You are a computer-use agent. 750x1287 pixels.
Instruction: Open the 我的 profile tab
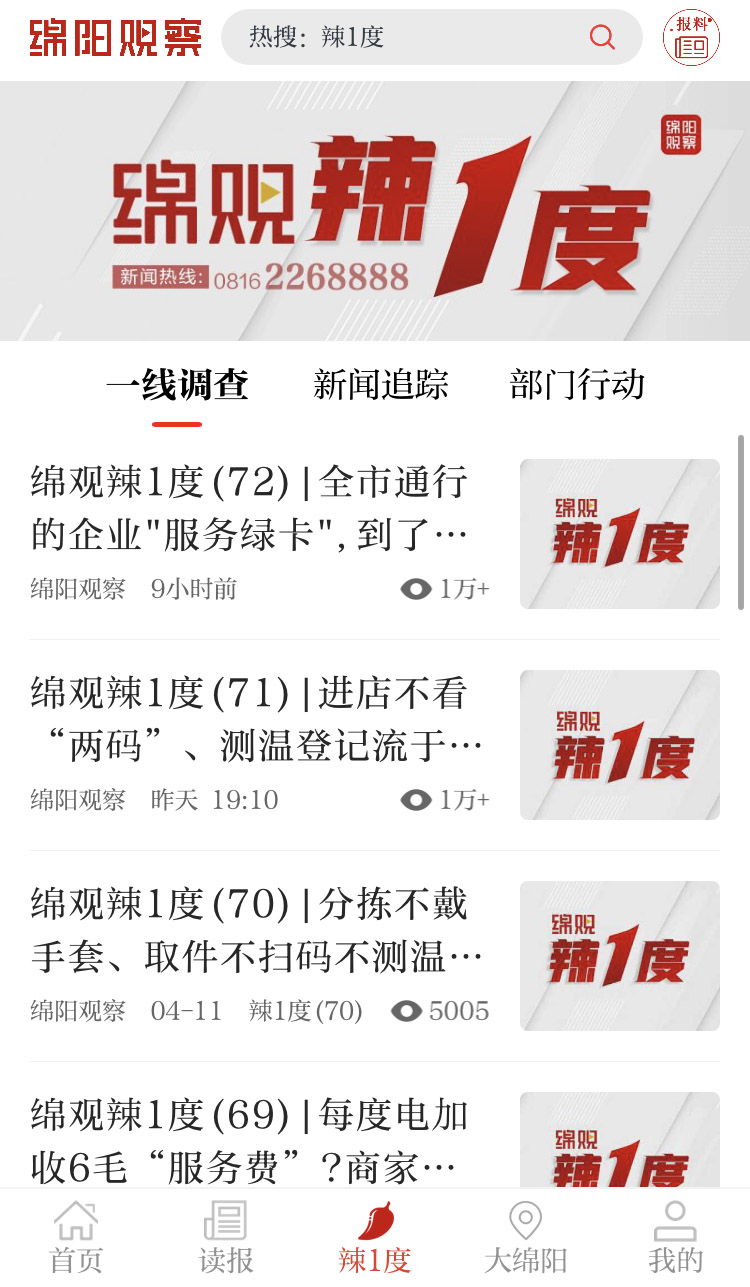coord(675,1238)
